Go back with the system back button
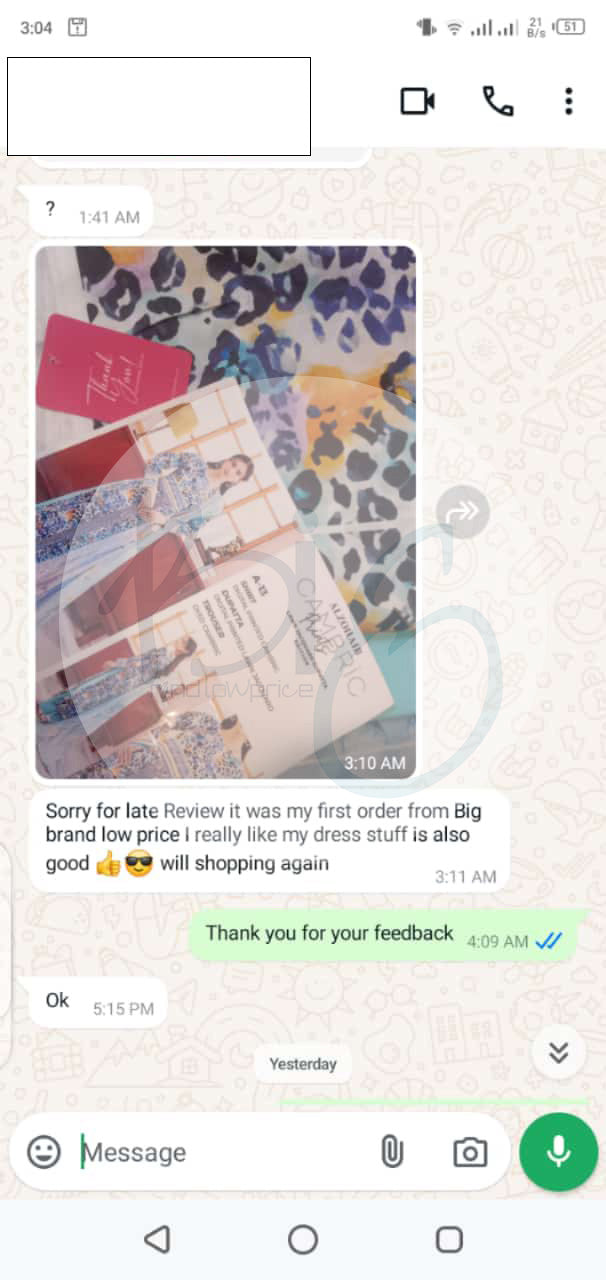 coord(157,1240)
